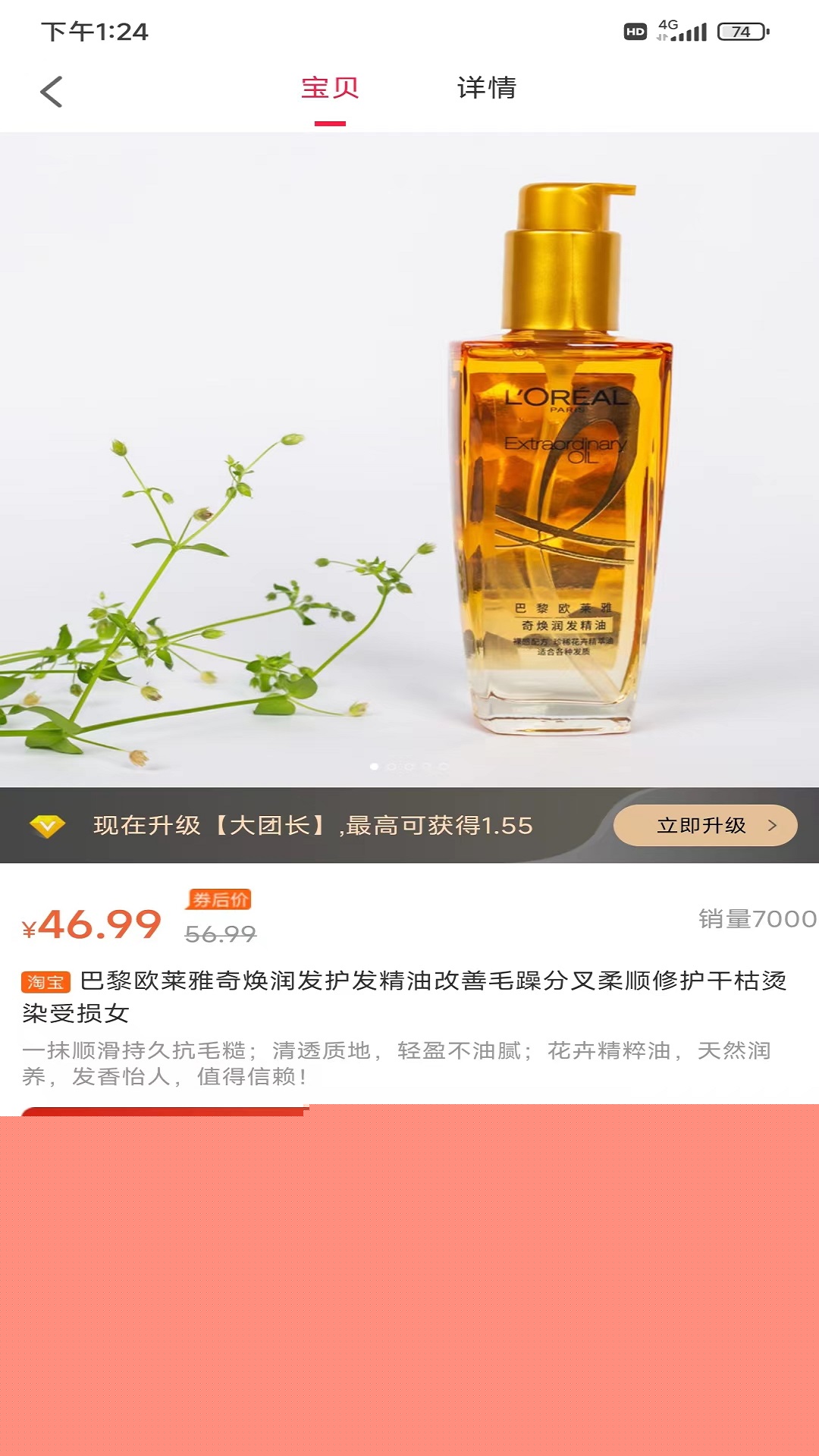The width and height of the screenshot is (819, 1456).
Task: Switch to the 详情 tab
Action: point(487,88)
